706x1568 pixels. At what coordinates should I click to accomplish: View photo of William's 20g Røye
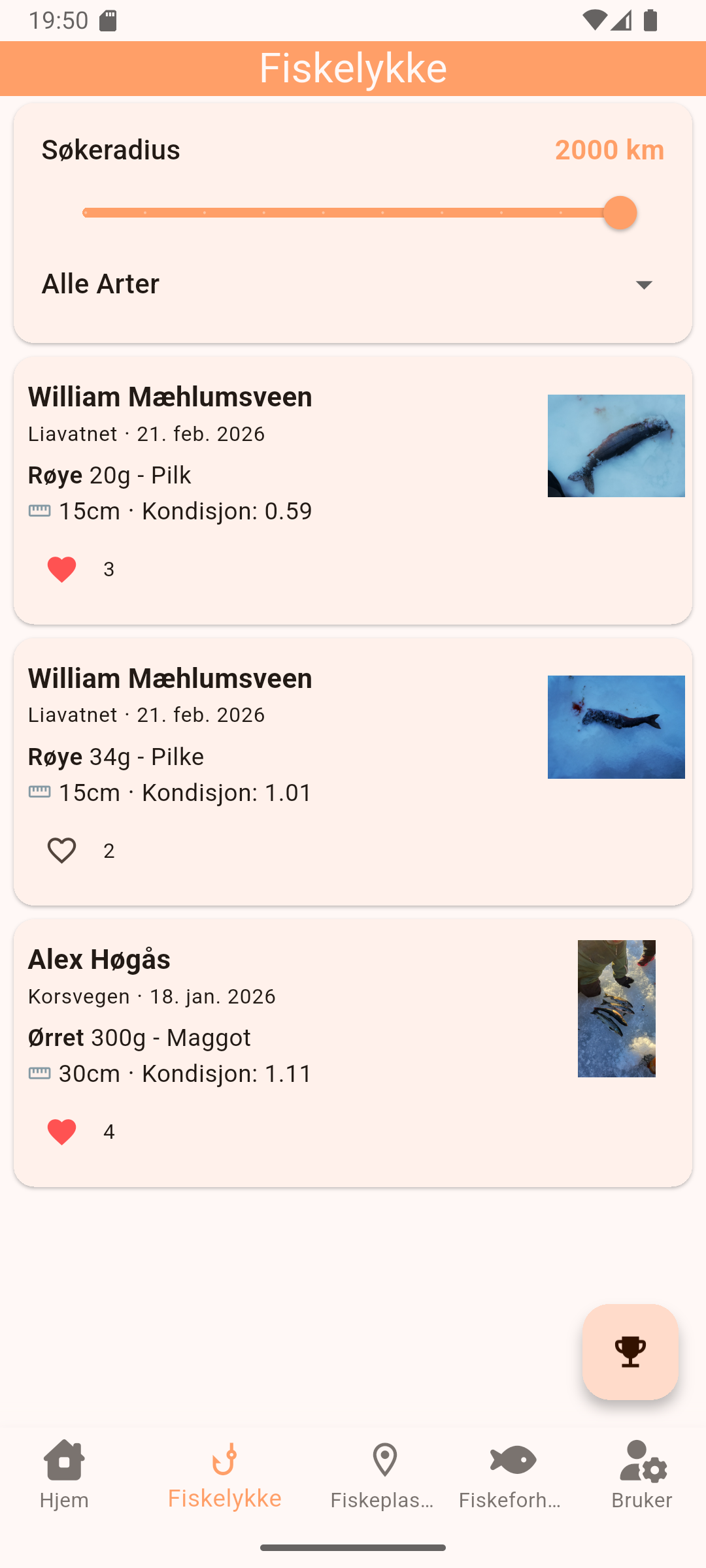616,446
